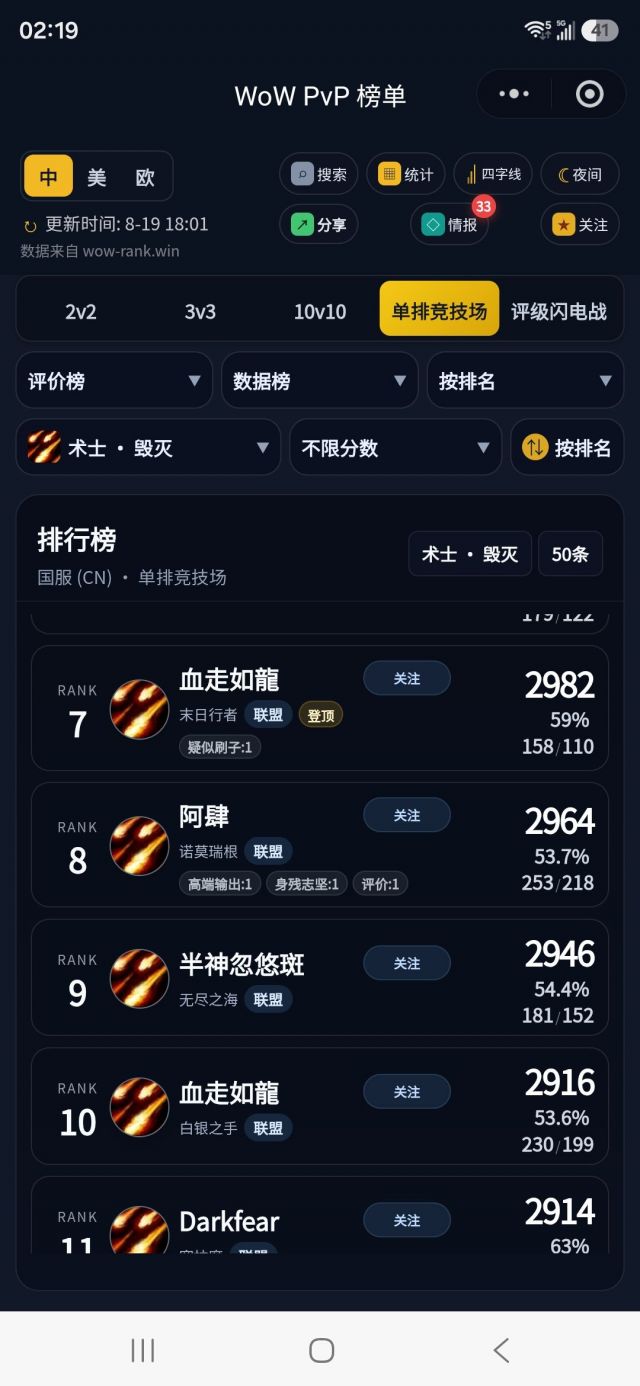Expand the 术士·毁灭 class dropdown
The width and height of the screenshot is (640, 1386).
click(148, 447)
